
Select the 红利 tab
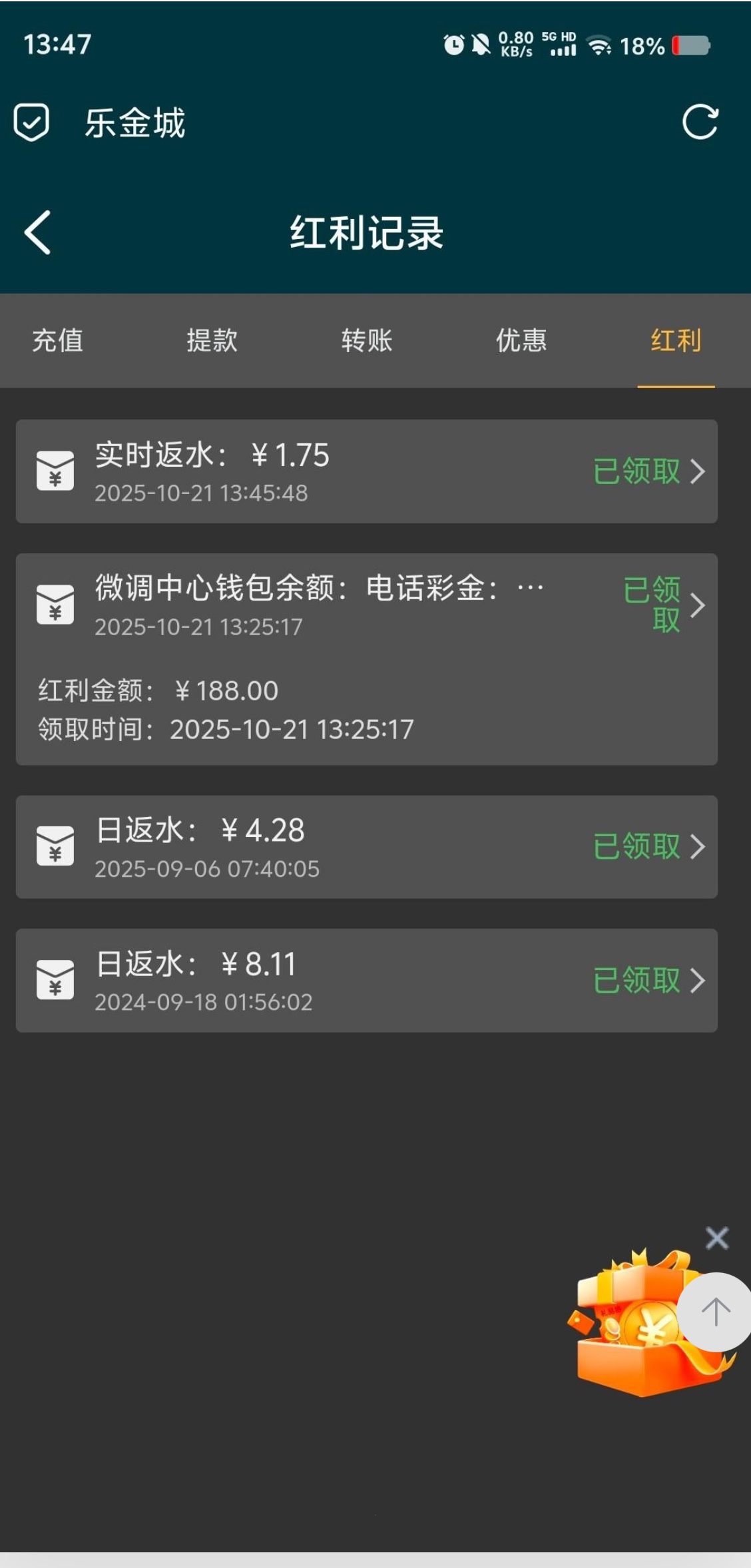pos(676,340)
